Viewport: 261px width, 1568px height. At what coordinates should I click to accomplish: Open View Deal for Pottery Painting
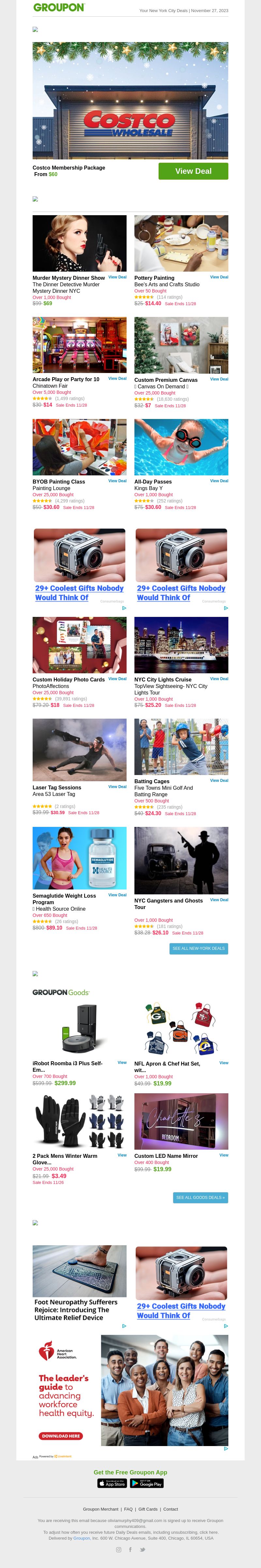coord(219,277)
